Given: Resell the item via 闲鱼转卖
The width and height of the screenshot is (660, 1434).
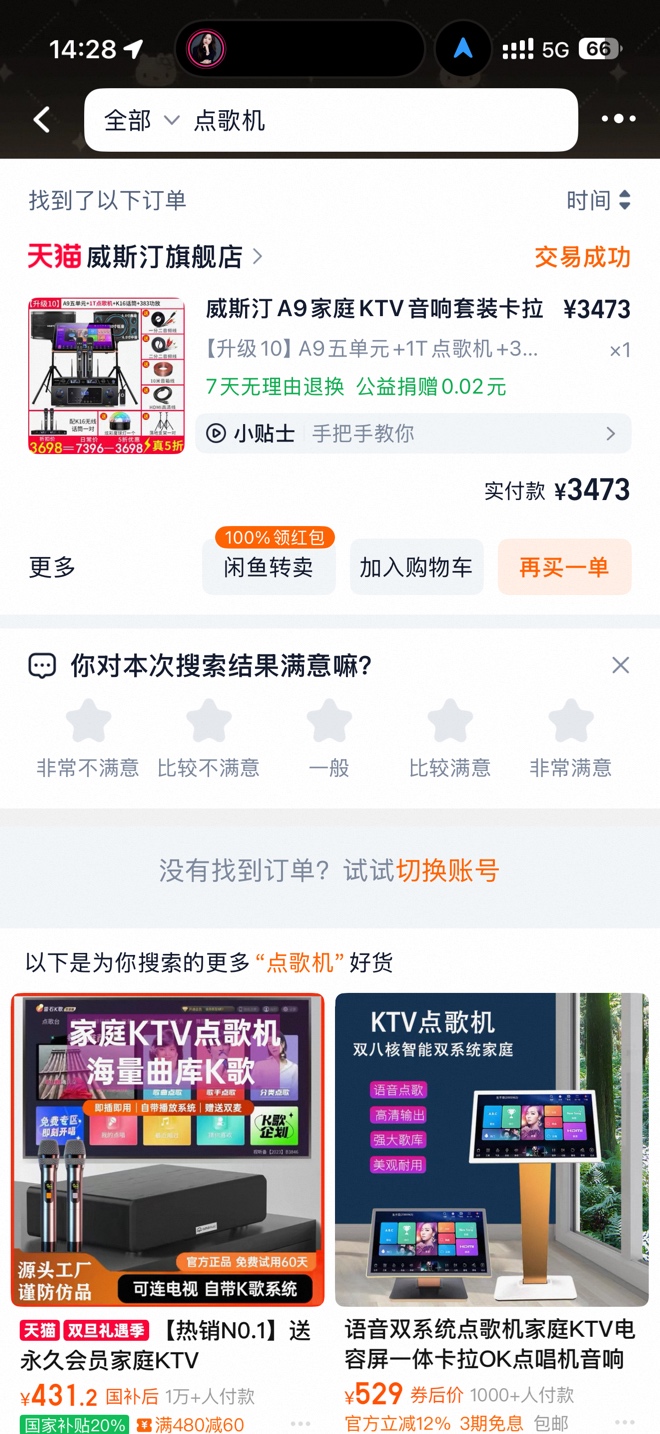Looking at the screenshot, I should [x=268, y=567].
